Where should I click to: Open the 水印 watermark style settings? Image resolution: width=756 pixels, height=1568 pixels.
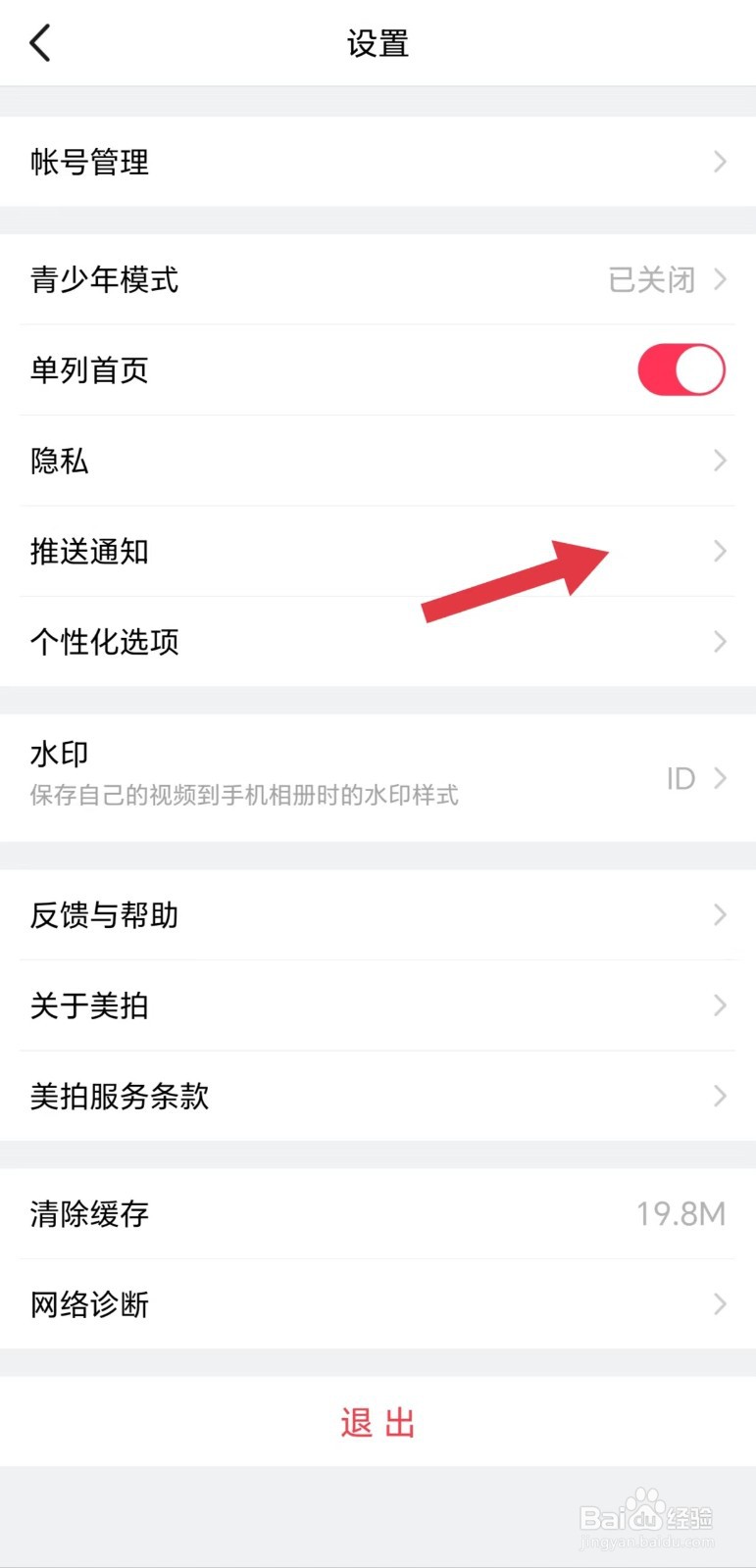tap(59, 753)
